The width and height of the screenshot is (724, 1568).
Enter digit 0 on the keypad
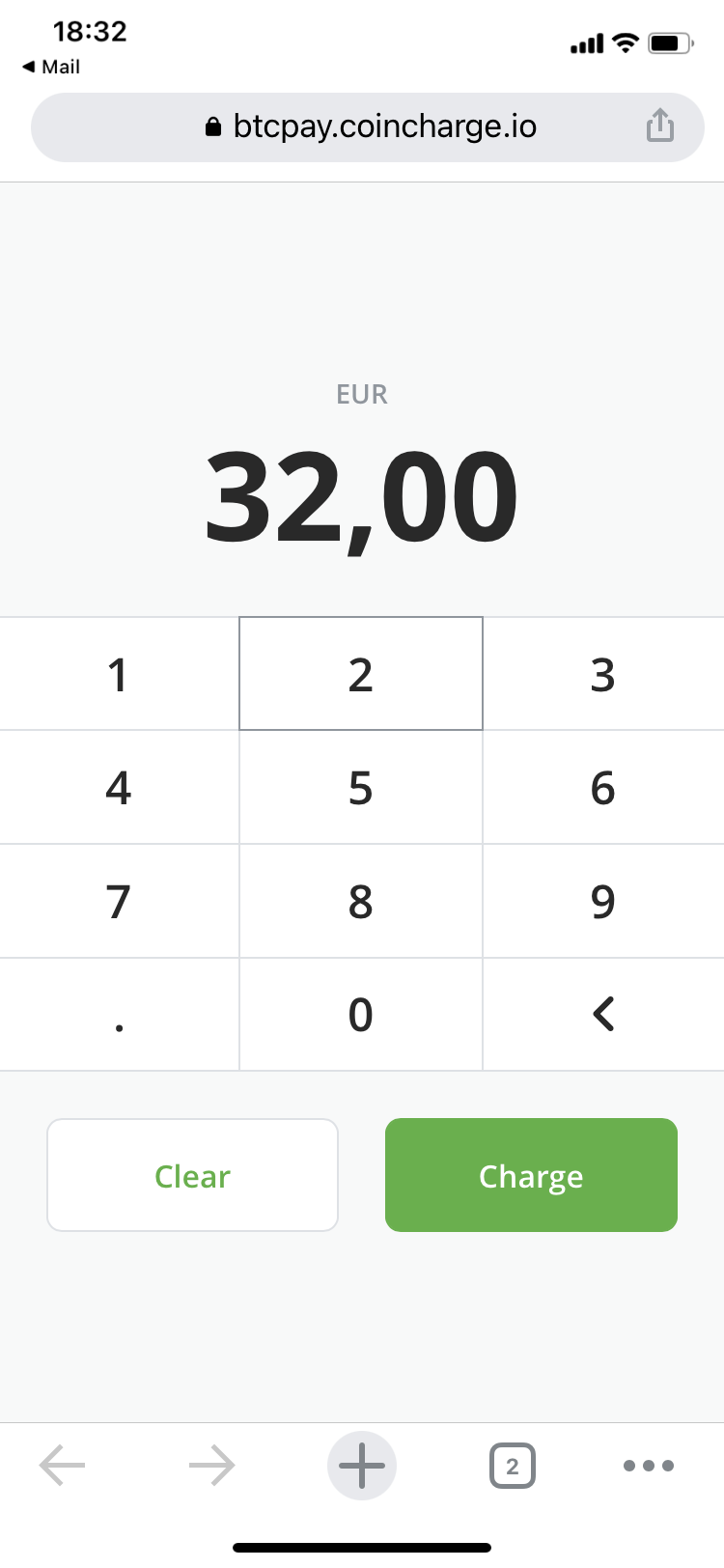(361, 1015)
